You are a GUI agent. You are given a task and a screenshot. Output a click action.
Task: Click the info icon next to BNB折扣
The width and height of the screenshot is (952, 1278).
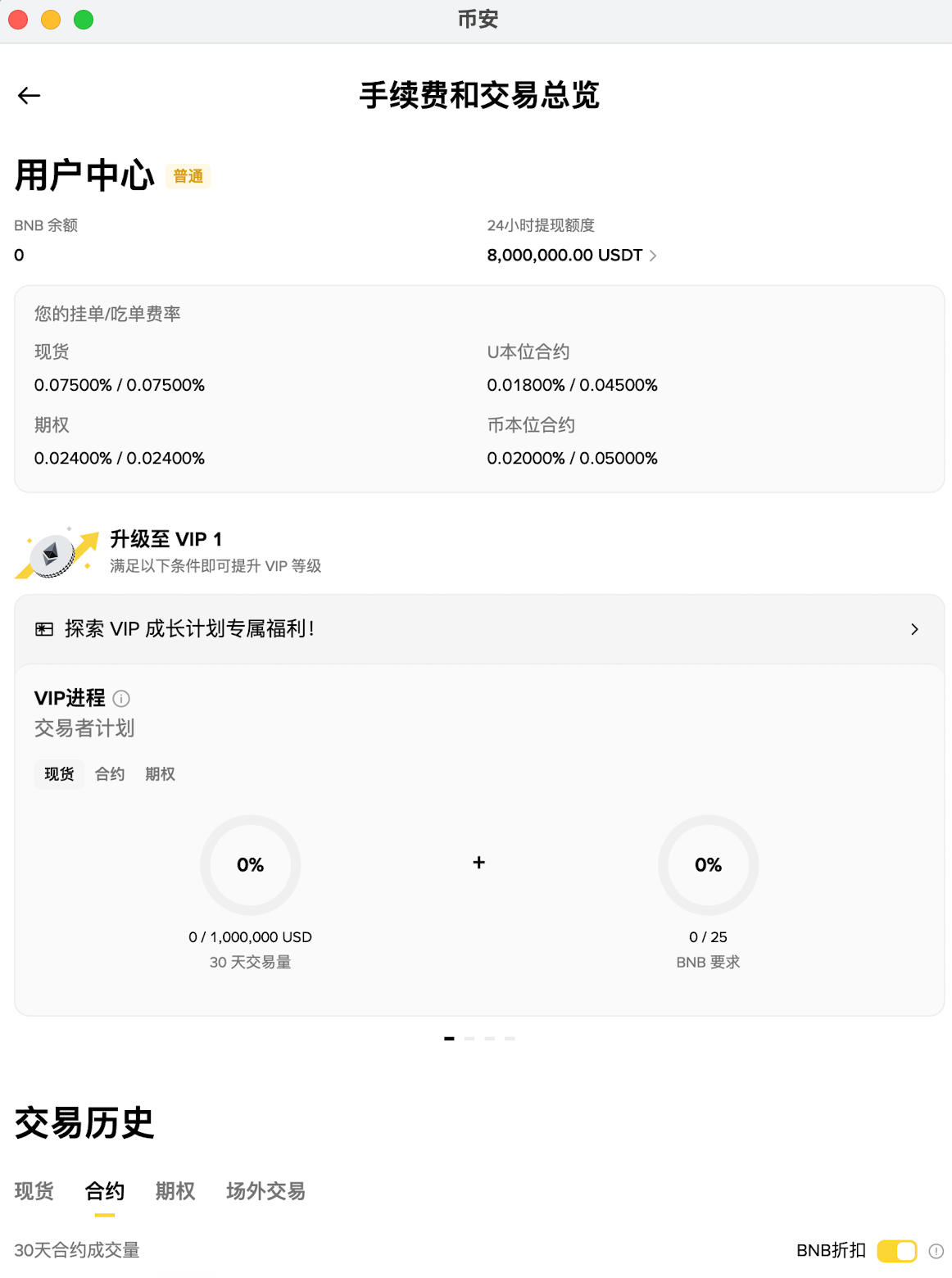(938, 1251)
